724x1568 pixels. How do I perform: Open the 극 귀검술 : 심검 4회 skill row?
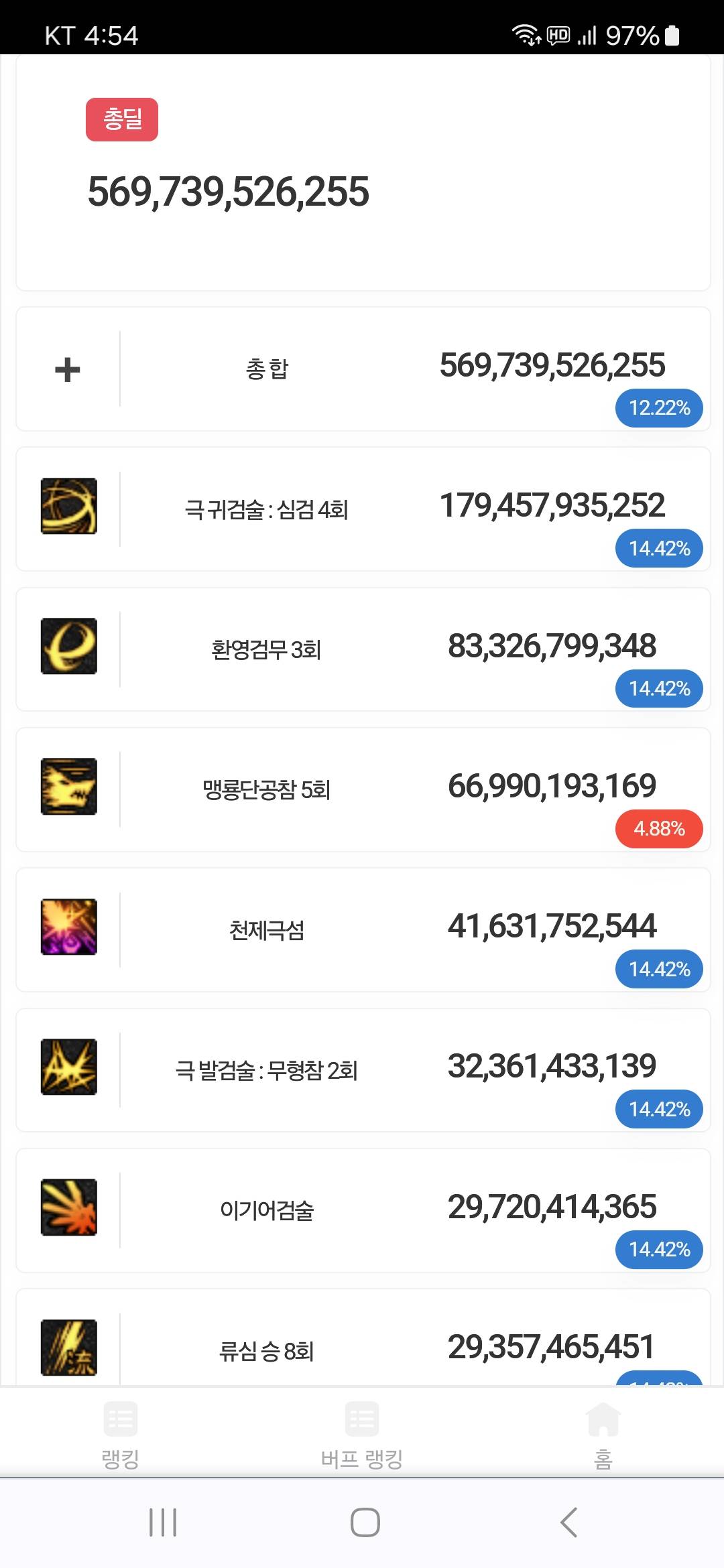pyautogui.click(x=267, y=510)
